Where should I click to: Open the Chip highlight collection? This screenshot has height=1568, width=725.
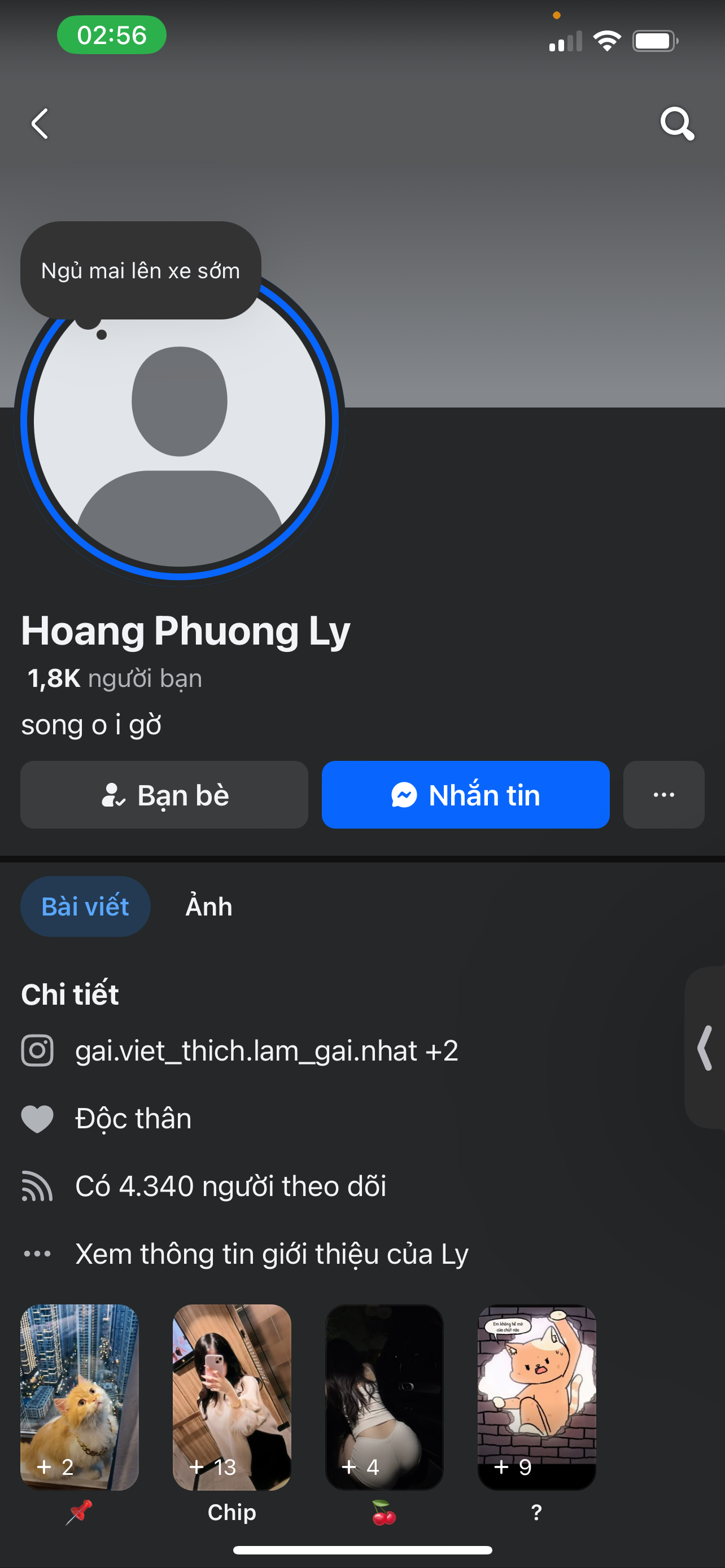(x=232, y=1397)
